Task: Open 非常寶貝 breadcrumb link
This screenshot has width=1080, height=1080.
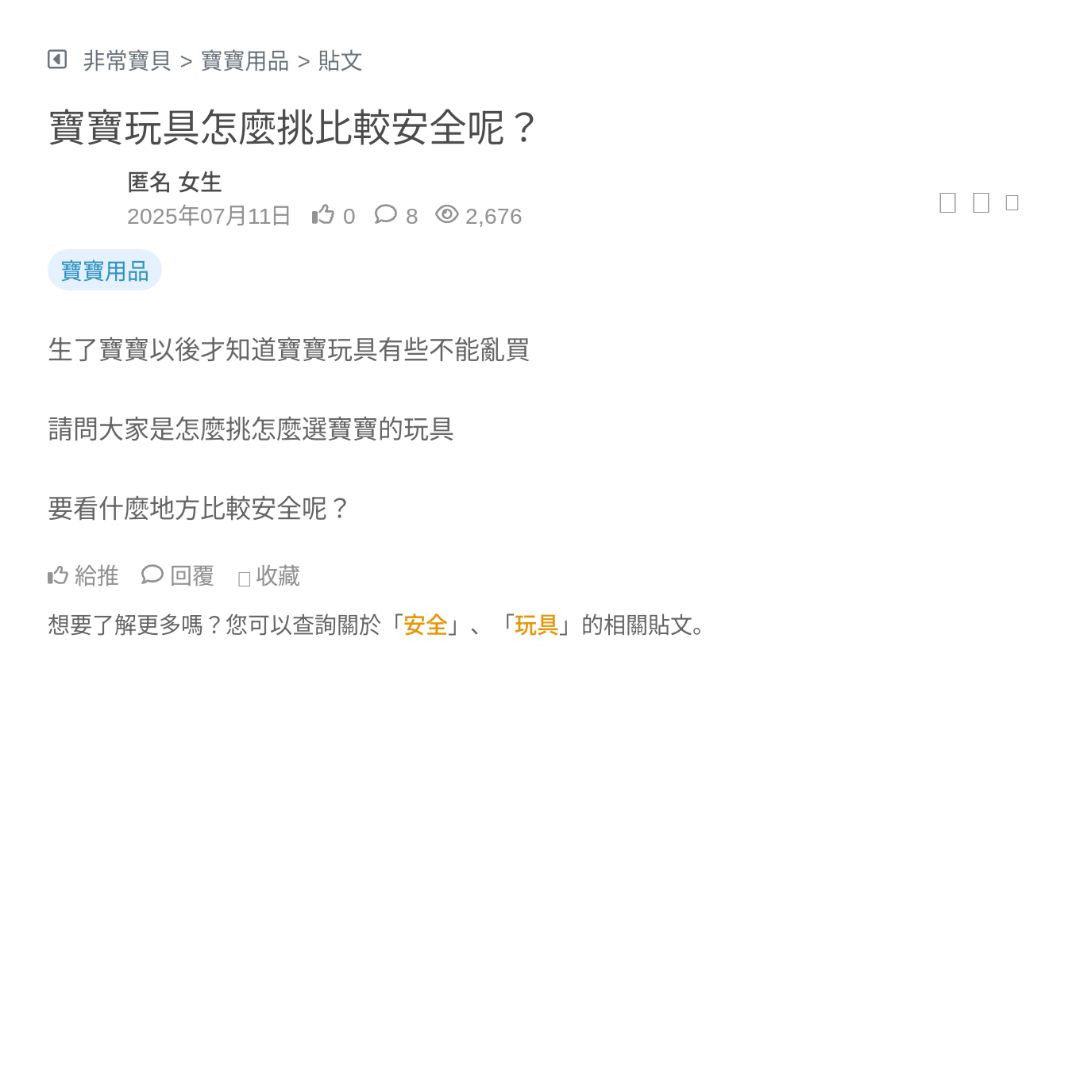Action: click(127, 61)
